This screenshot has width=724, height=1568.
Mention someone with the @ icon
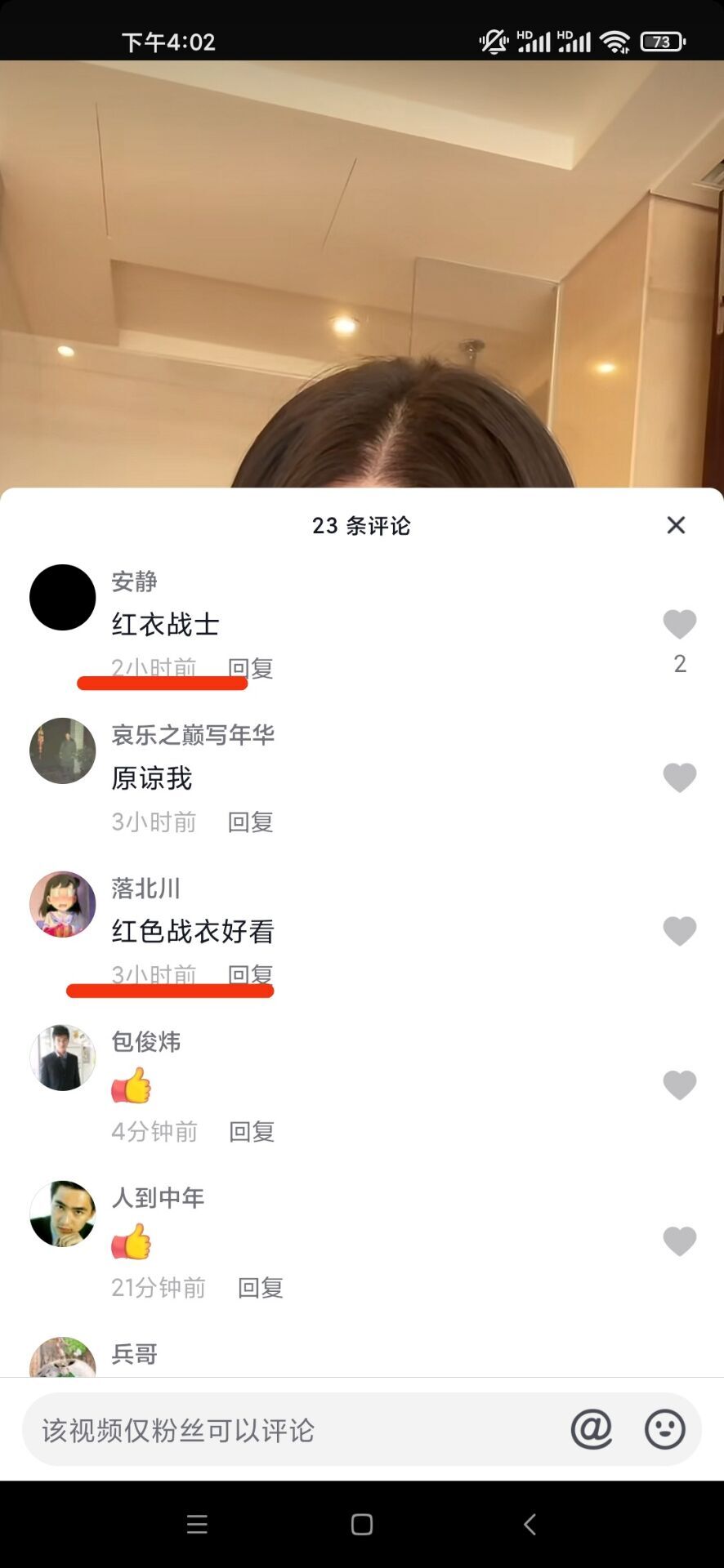click(x=592, y=1429)
